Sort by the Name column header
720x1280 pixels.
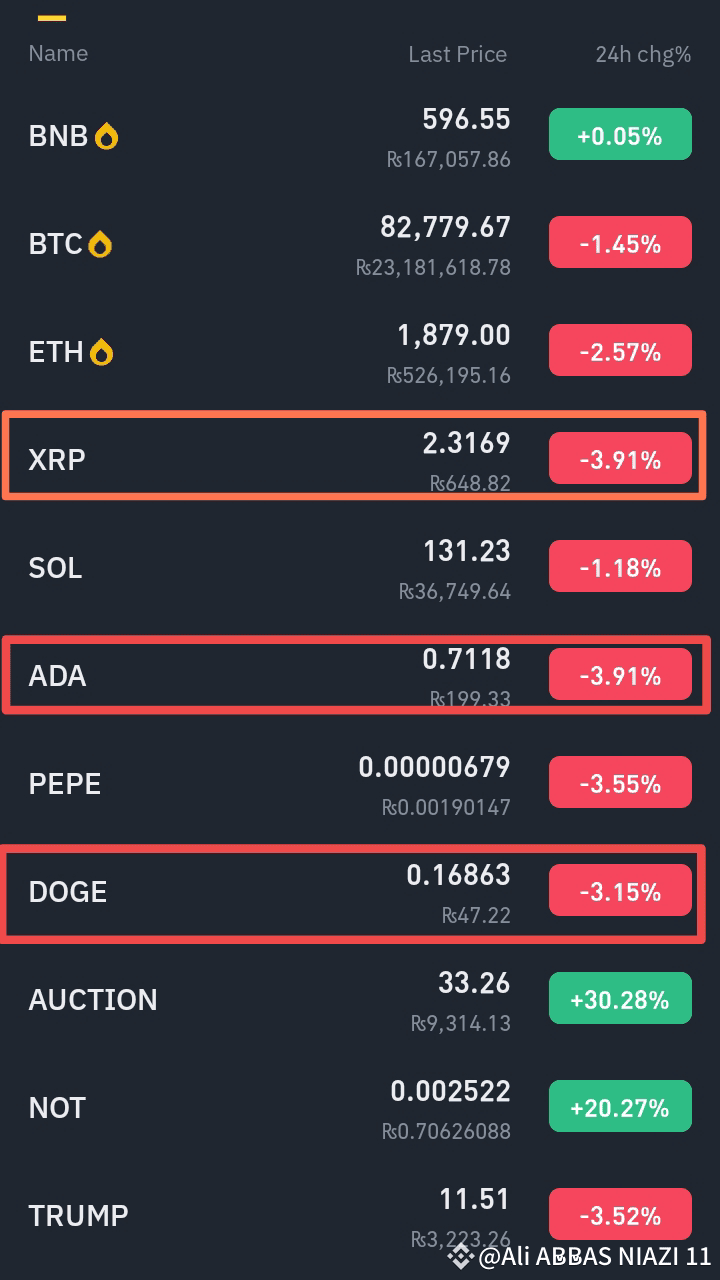58,54
